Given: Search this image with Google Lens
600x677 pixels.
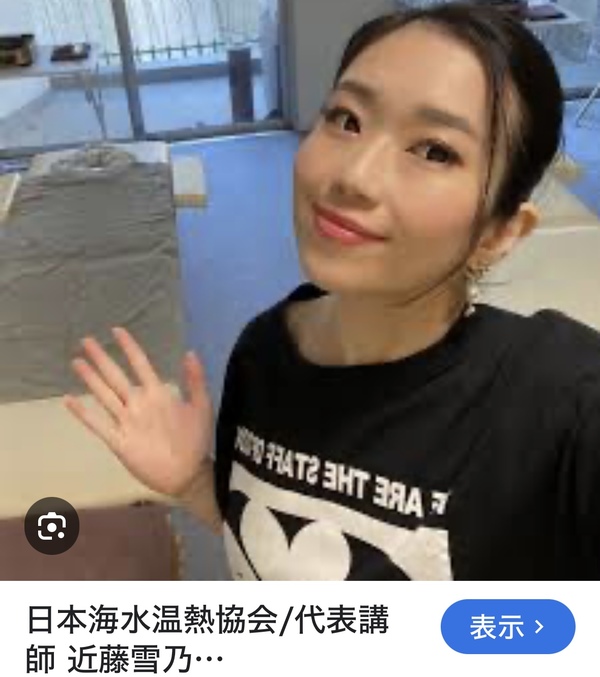Looking at the screenshot, I should click(51, 526).
